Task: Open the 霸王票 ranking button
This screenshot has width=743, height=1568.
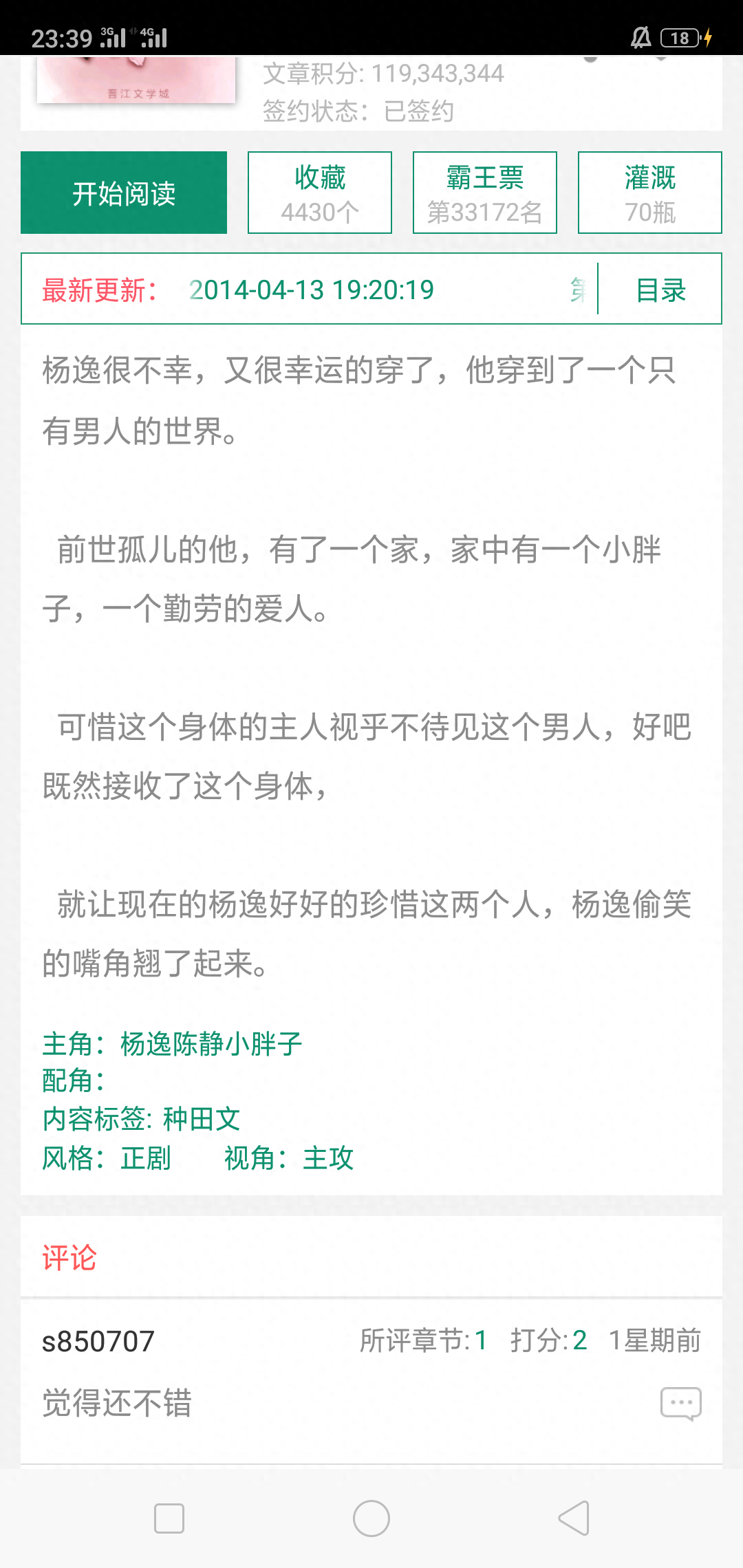Action: [485, 193]
